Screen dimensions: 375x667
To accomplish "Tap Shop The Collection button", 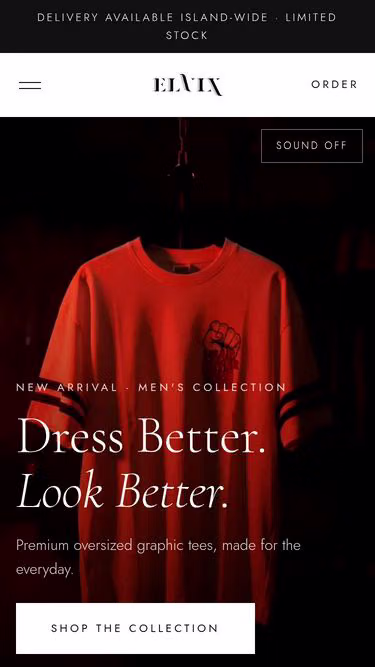I will 135,628.
